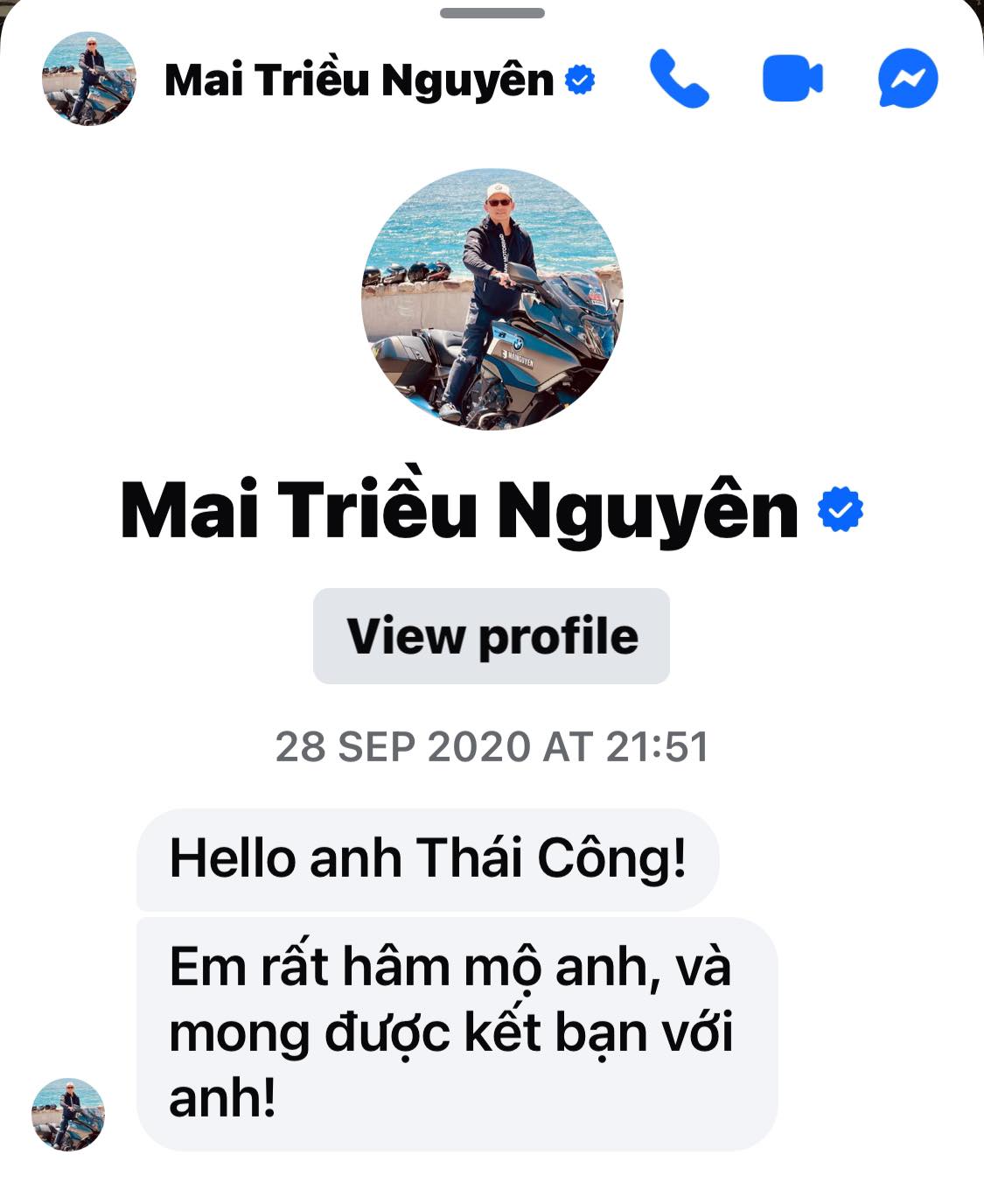Tap the View profile button
The image size is (984, 1204).
pyautogui.click(x=492, y=636)
